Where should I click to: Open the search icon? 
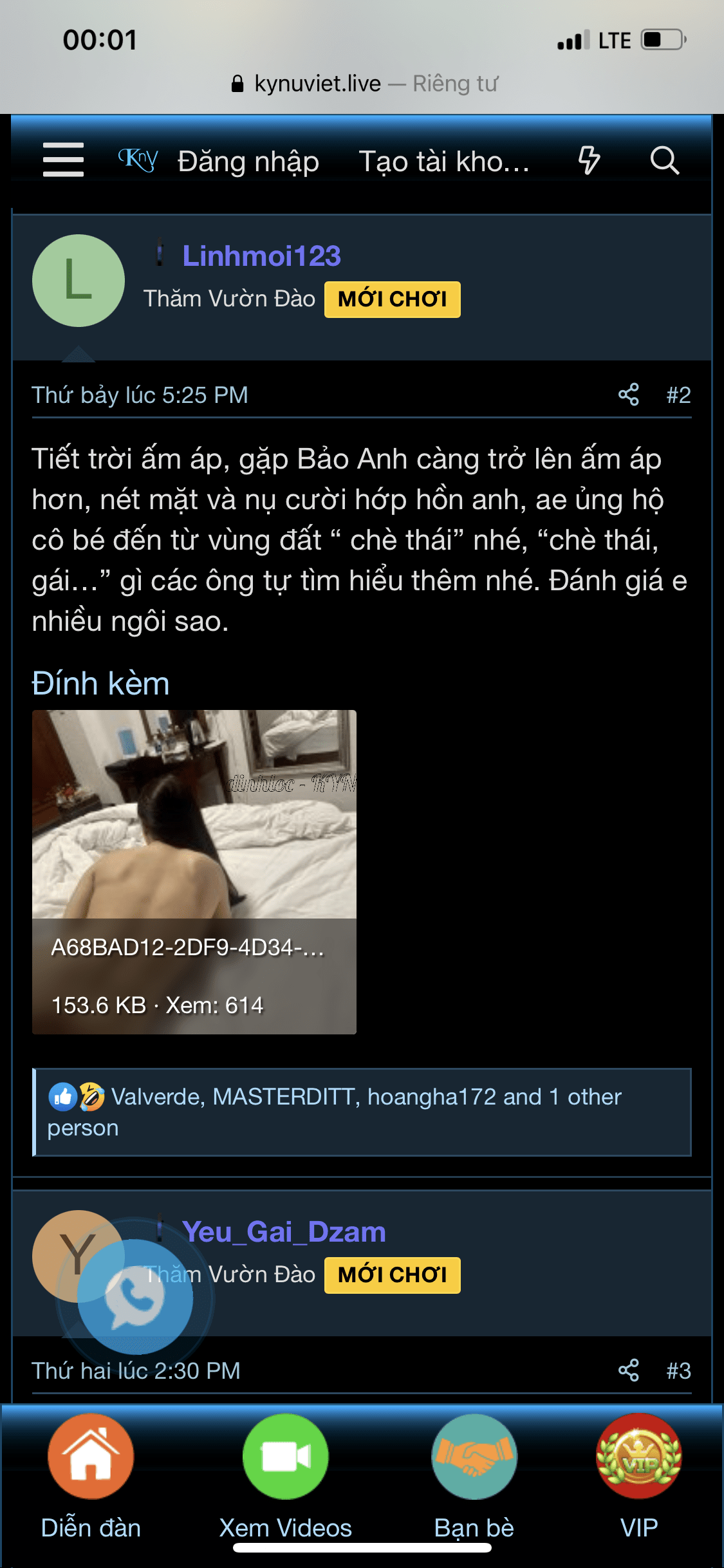click(x=664, y=160)
